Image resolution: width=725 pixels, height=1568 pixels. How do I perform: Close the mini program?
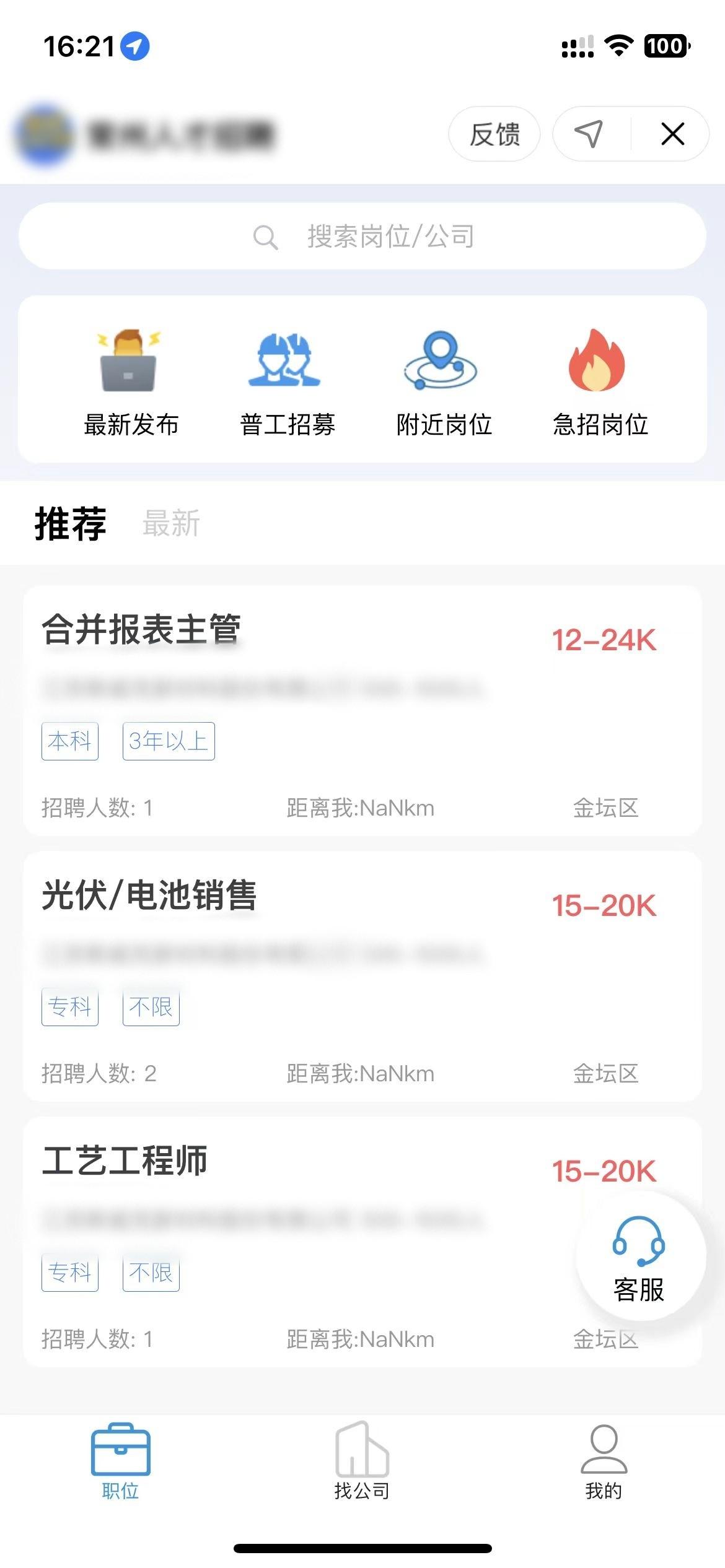[672, 134]
